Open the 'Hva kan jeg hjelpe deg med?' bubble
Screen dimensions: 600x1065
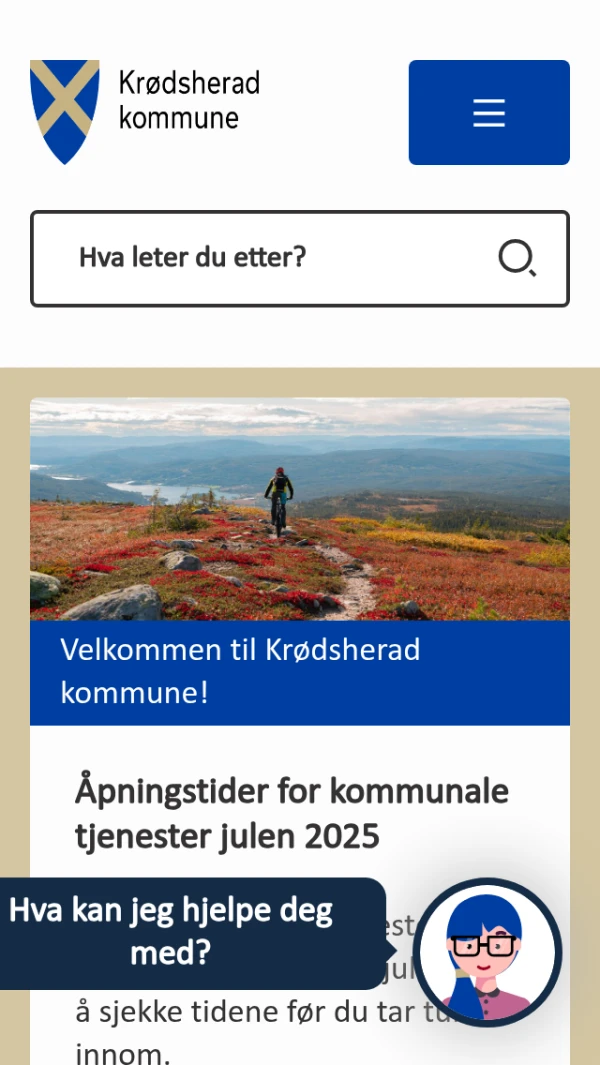click(180, 932)
